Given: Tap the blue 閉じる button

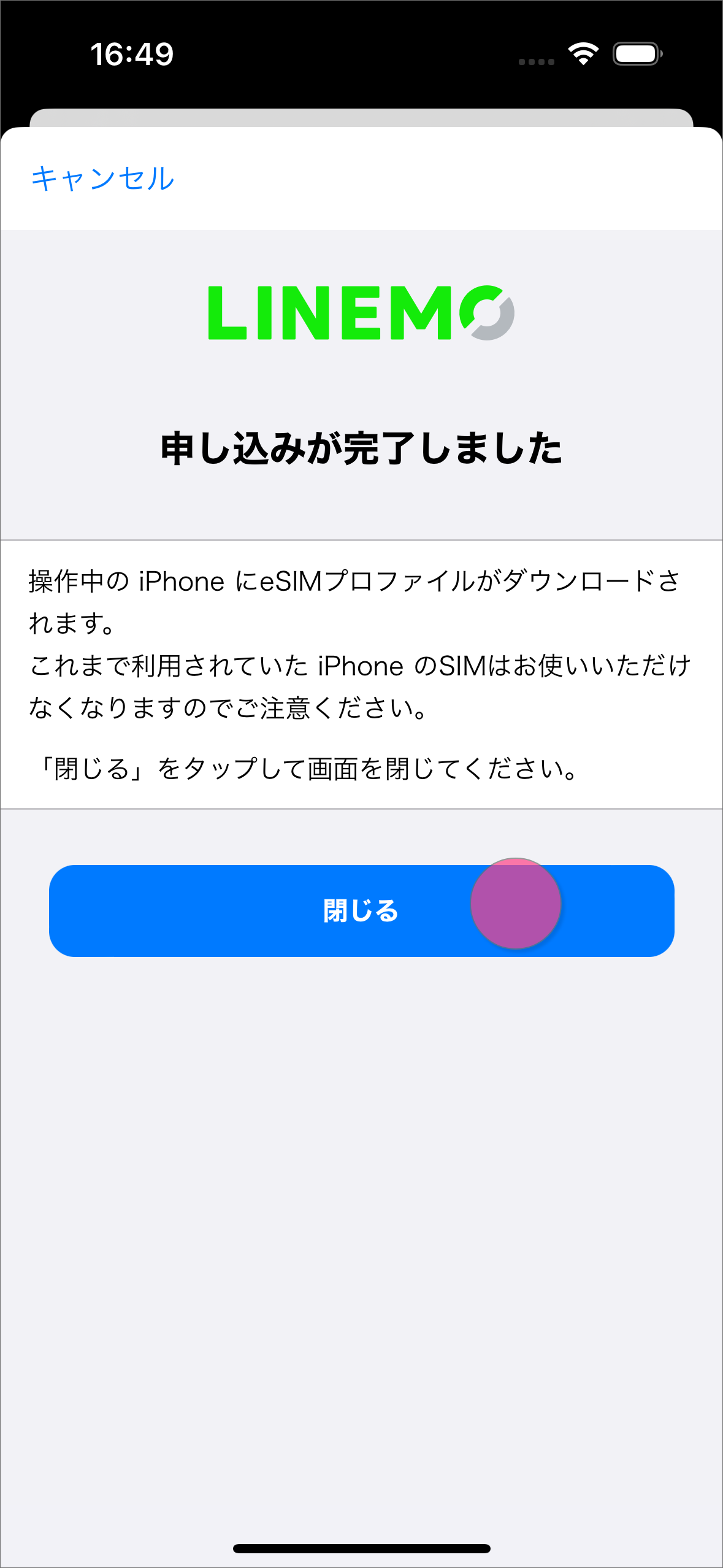Looking at the screenshot, I should point(361,910).
